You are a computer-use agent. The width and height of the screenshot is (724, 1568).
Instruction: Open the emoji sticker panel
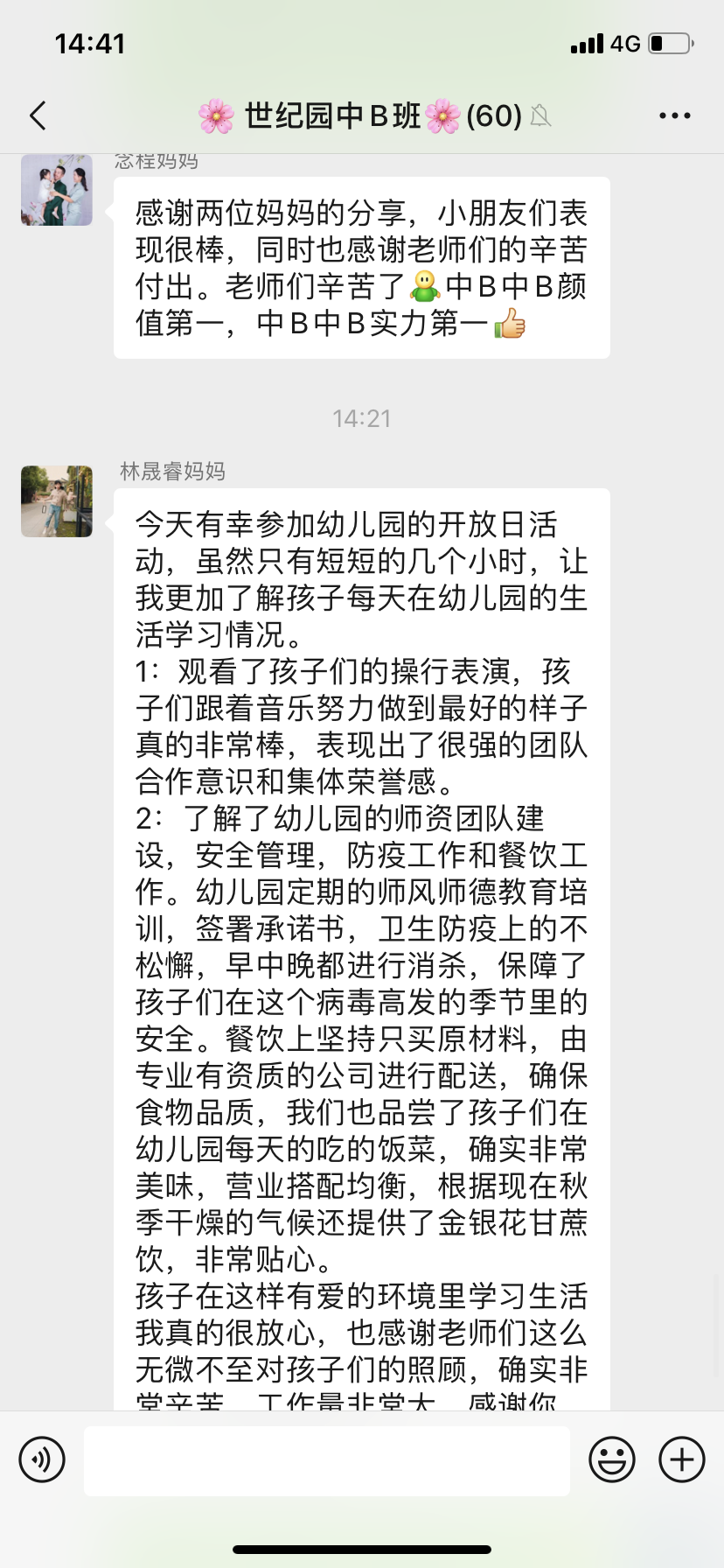(612, 1459)
